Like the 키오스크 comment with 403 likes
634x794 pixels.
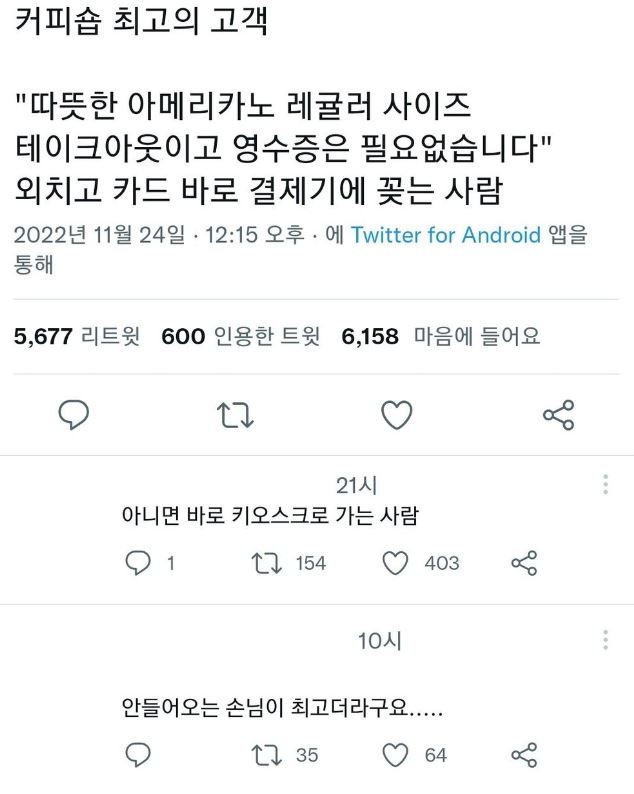coord(397,563)
